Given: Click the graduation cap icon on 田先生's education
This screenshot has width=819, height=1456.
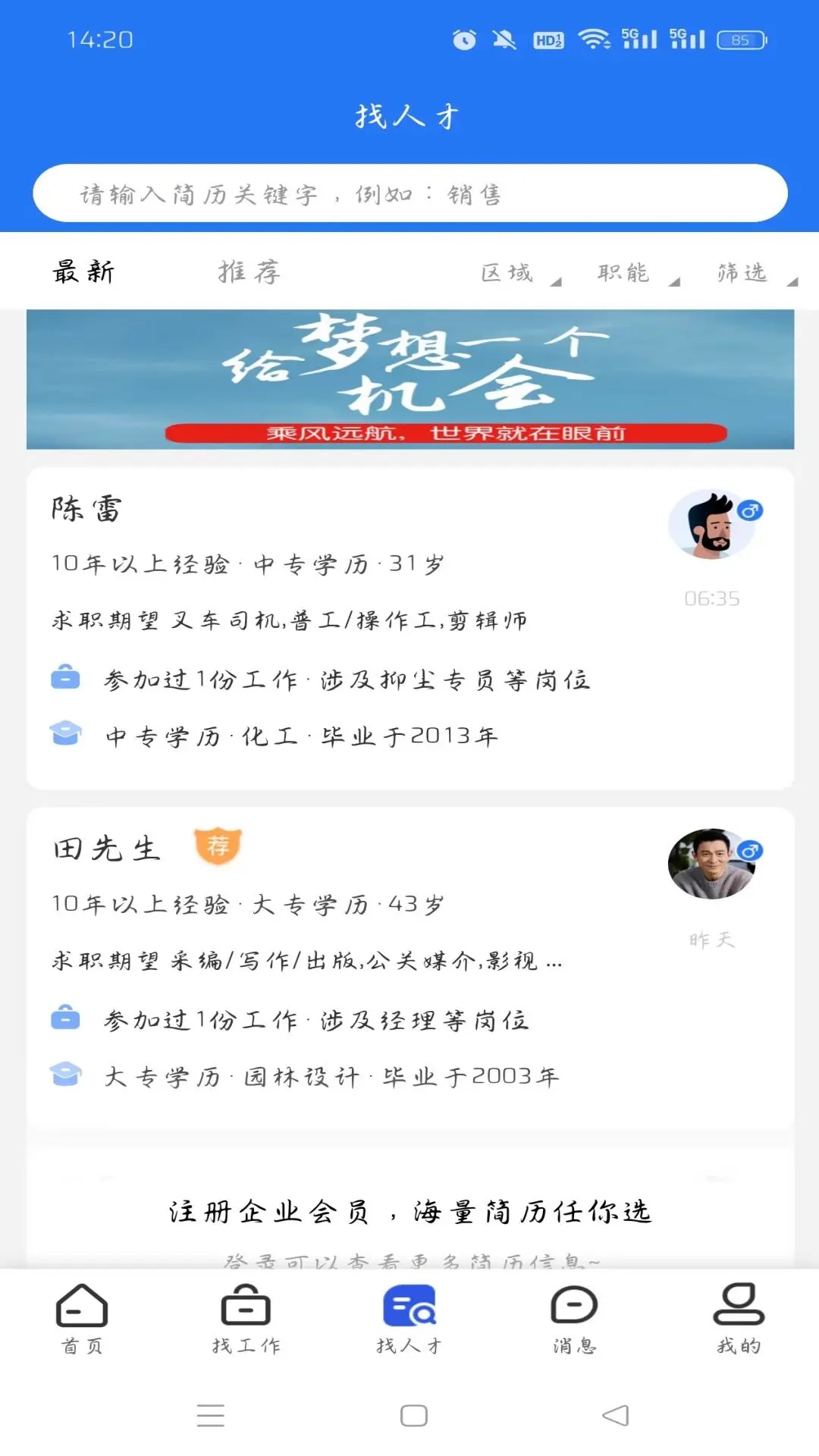Looking at the screenshot, I should [67, 1073].
